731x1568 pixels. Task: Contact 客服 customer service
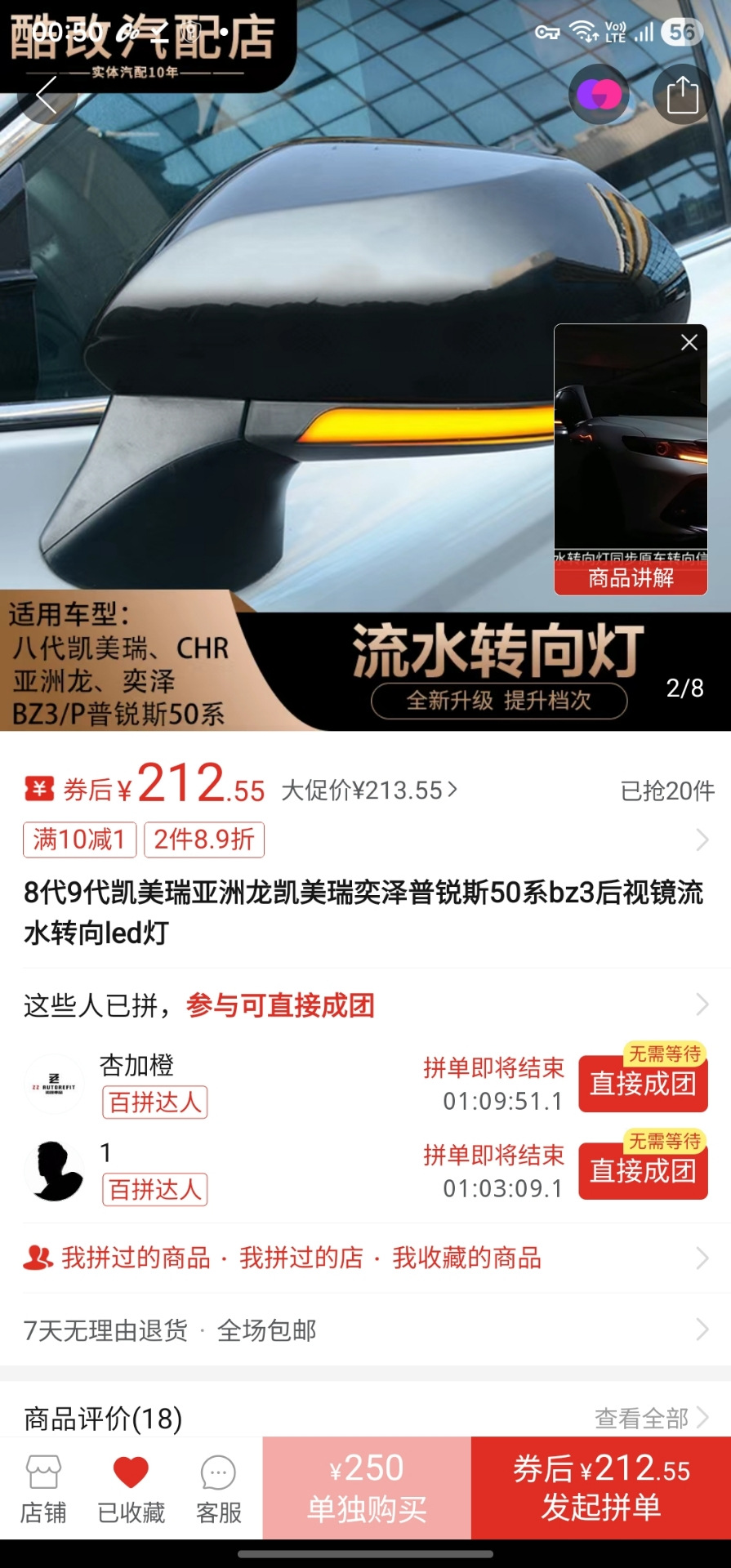pos(218,1490)
